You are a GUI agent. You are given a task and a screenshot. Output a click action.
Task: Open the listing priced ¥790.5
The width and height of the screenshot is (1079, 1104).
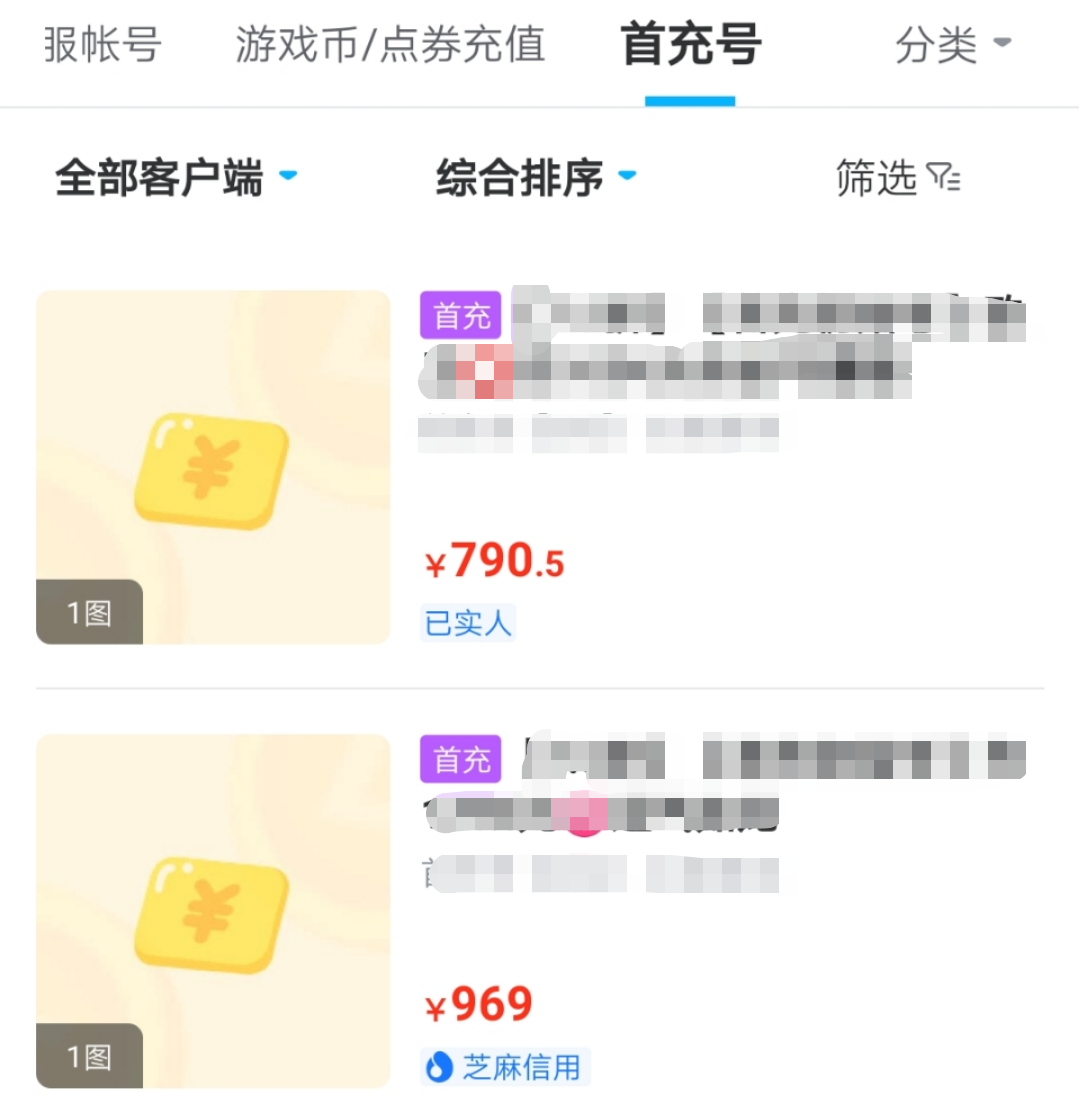(x=540, y=467)
